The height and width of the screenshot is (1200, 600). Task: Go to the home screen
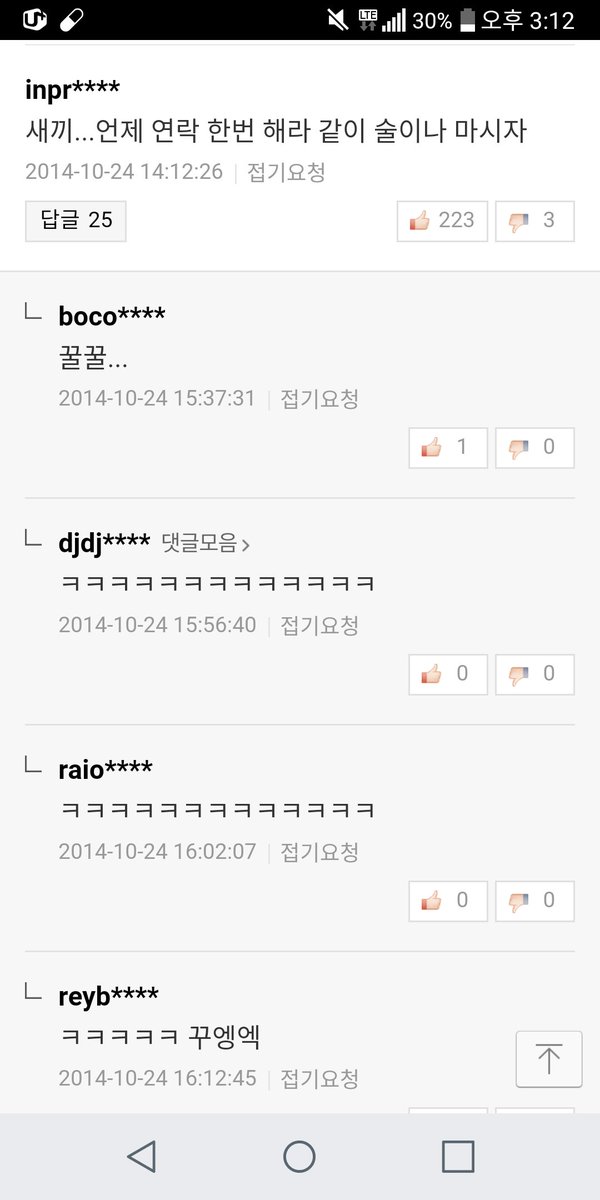click(299, 1157)
